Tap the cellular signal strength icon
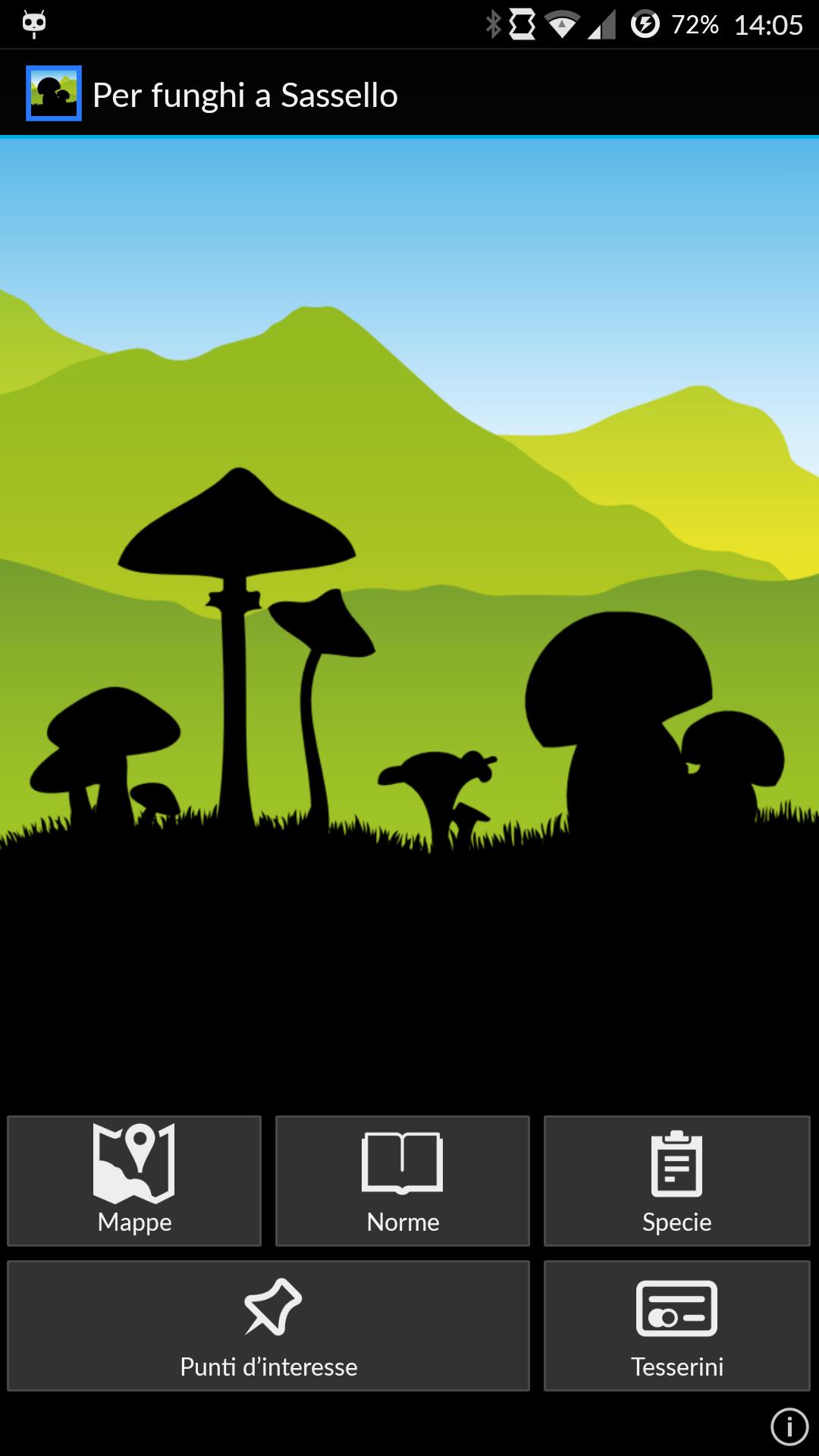Screen dimensions: 819x1456 (x=601, y=23)
